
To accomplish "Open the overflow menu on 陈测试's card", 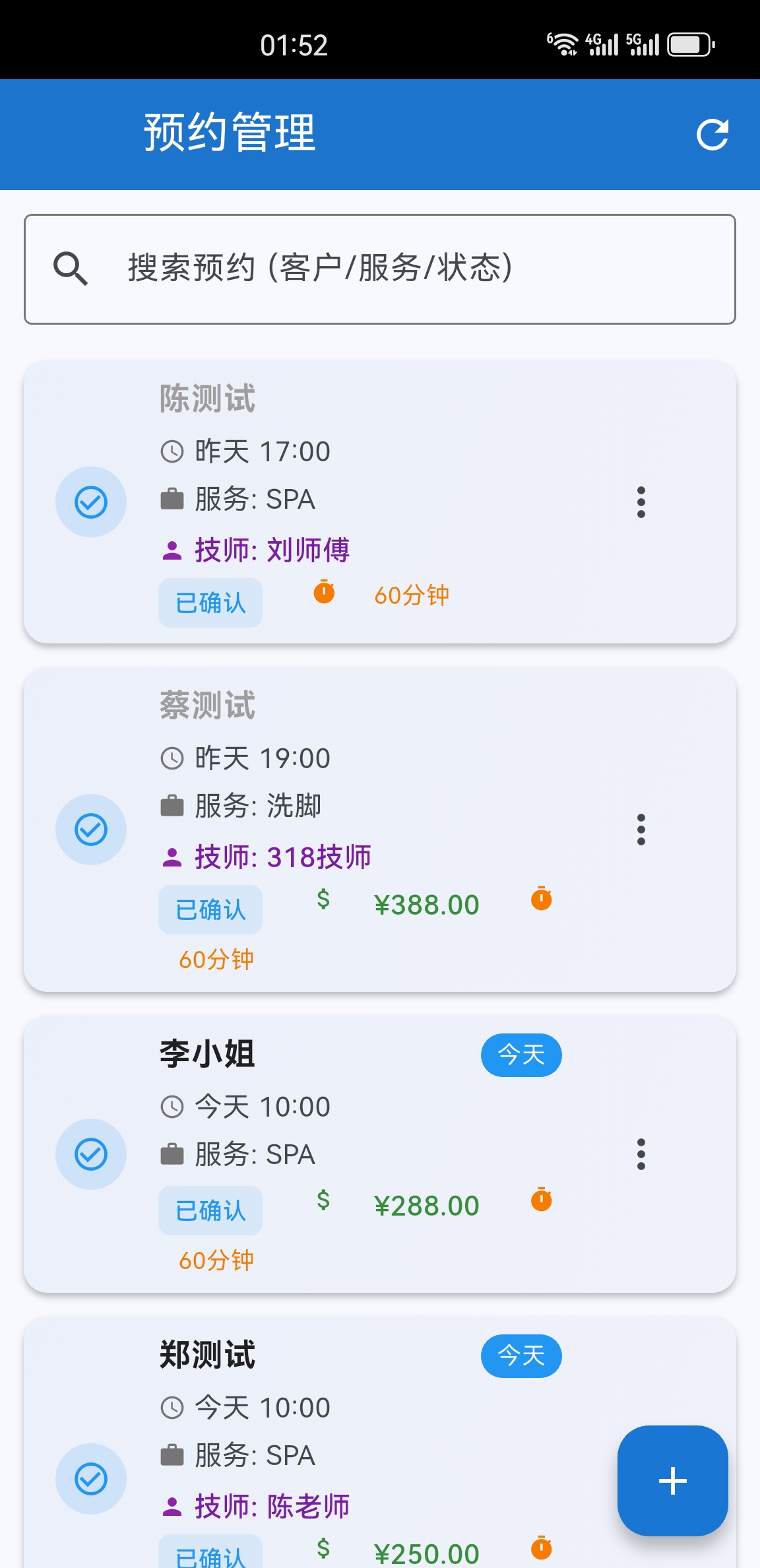I will pyautogui.click(x=641, y=503).
